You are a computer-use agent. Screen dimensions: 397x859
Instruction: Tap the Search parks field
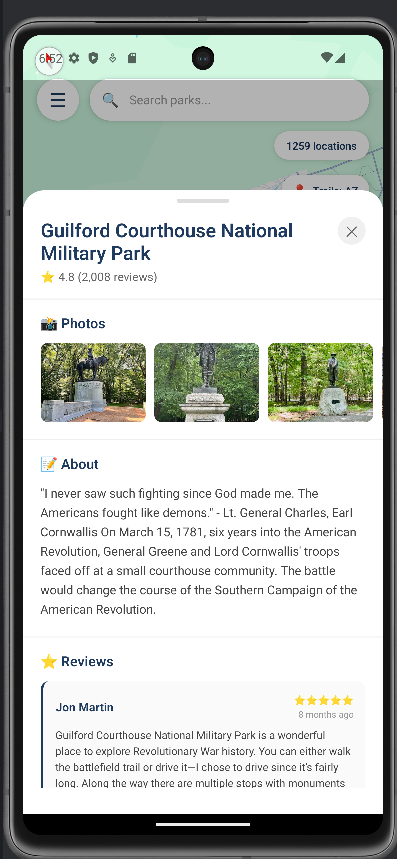pyautogui.click(x=229, y=100)
